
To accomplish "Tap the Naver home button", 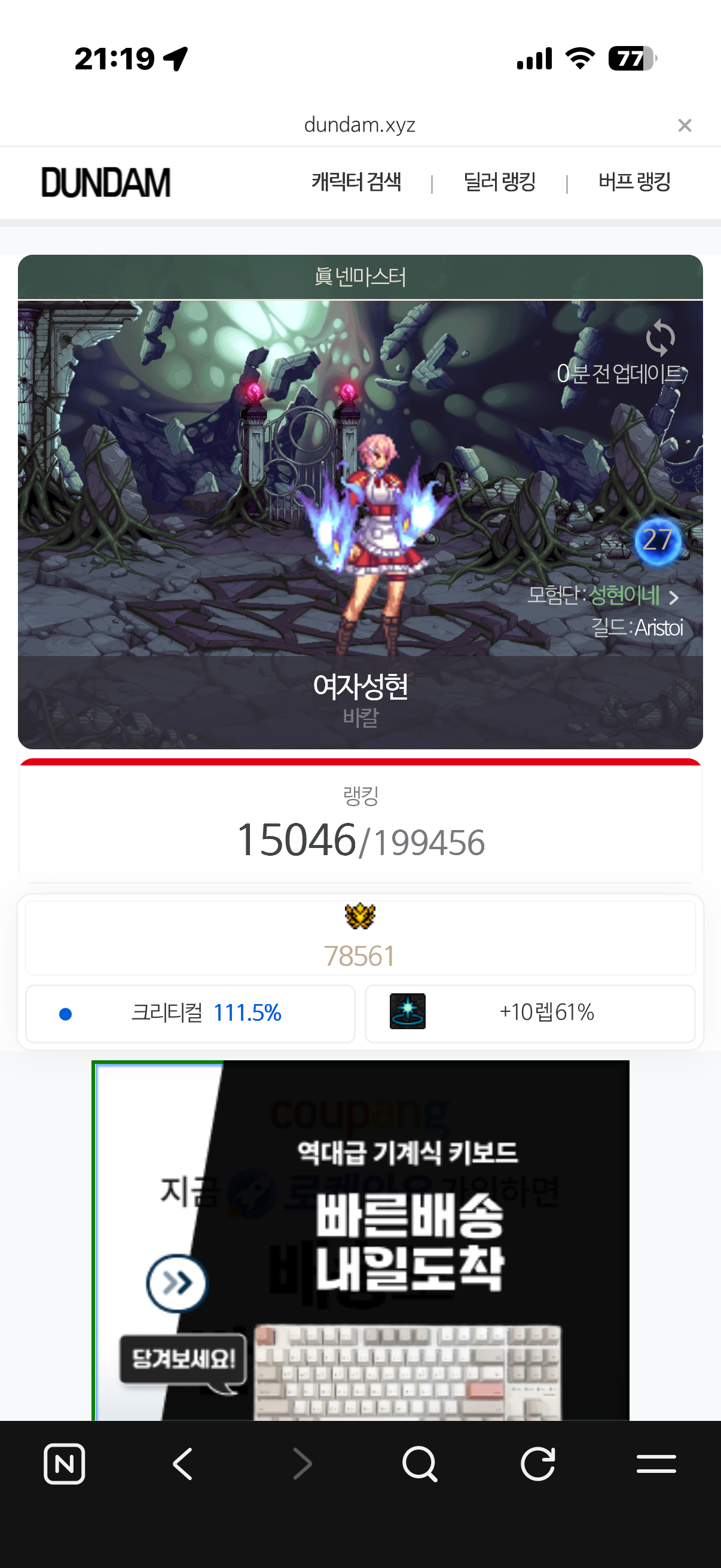I will click(x=65, y=1463).
